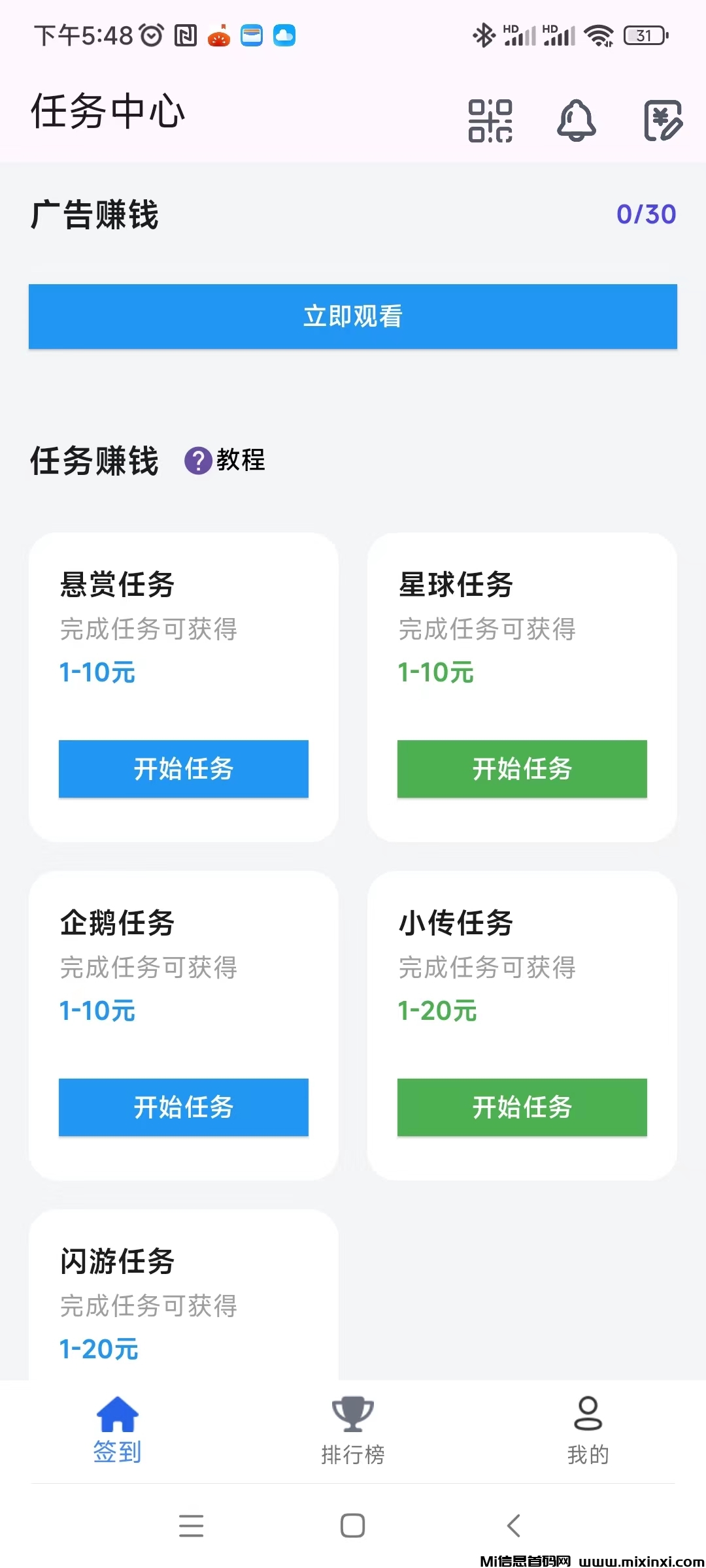
Task: Tap the weather icon in the status bar
Action: tap(284, 35)
